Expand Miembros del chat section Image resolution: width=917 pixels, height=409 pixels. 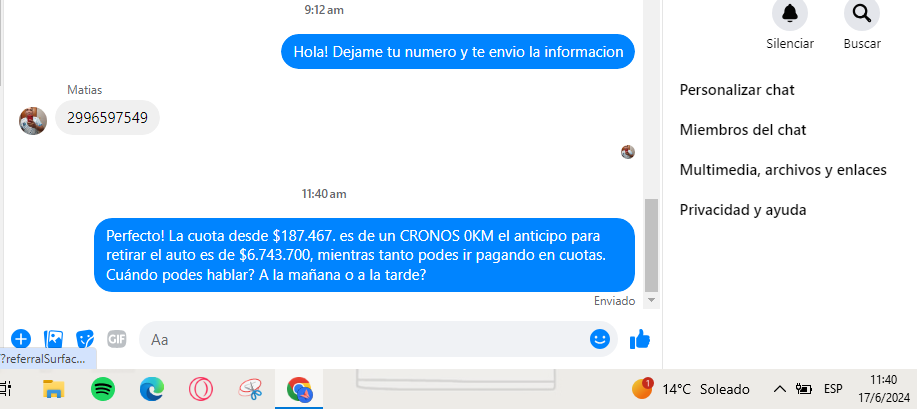[743, 130]
